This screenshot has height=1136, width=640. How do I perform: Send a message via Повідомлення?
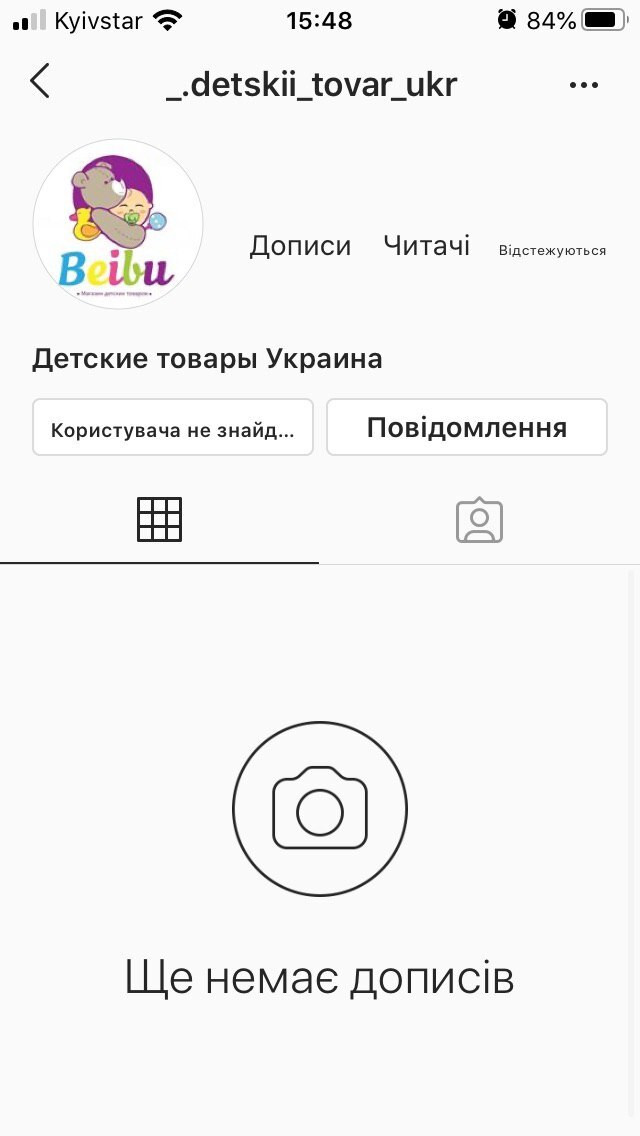pos(467,428)
